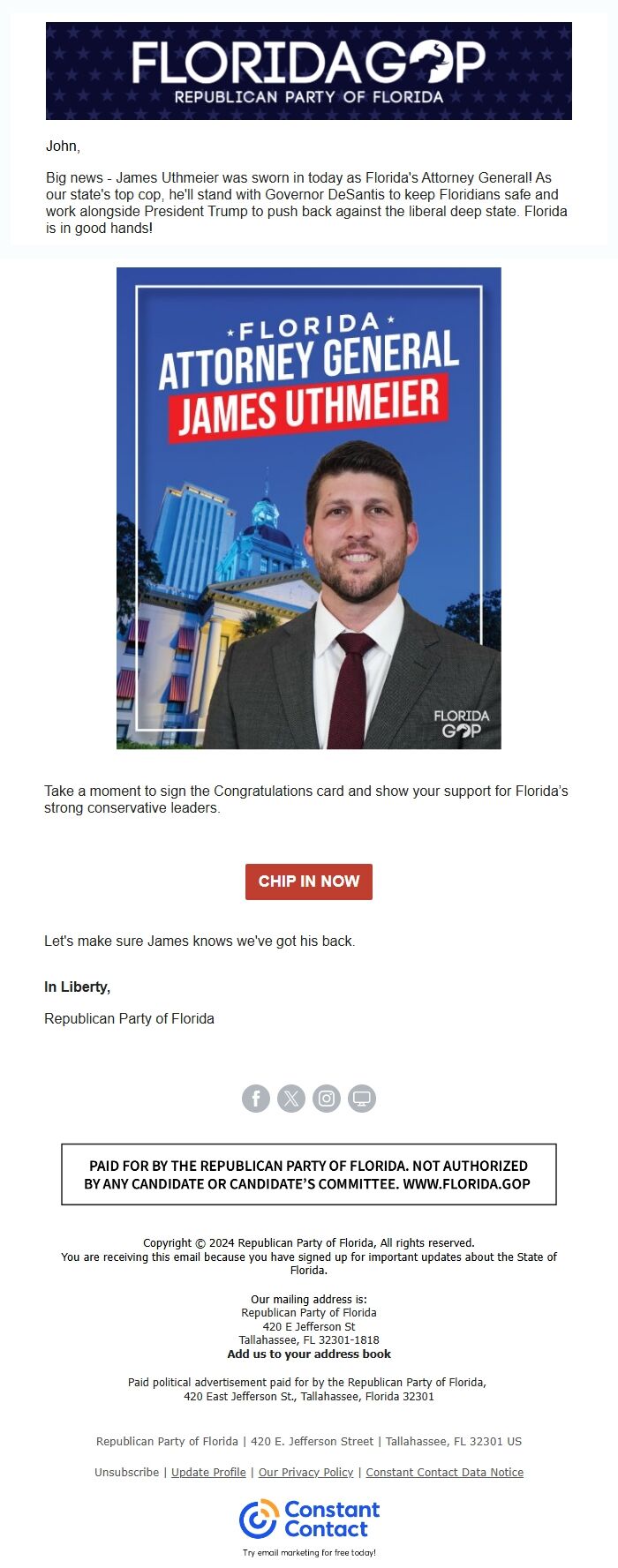Image resolution: width=618 pixels, height=1568 pixels.
Task: Open the Facebook social icon
Action: 256,1099
